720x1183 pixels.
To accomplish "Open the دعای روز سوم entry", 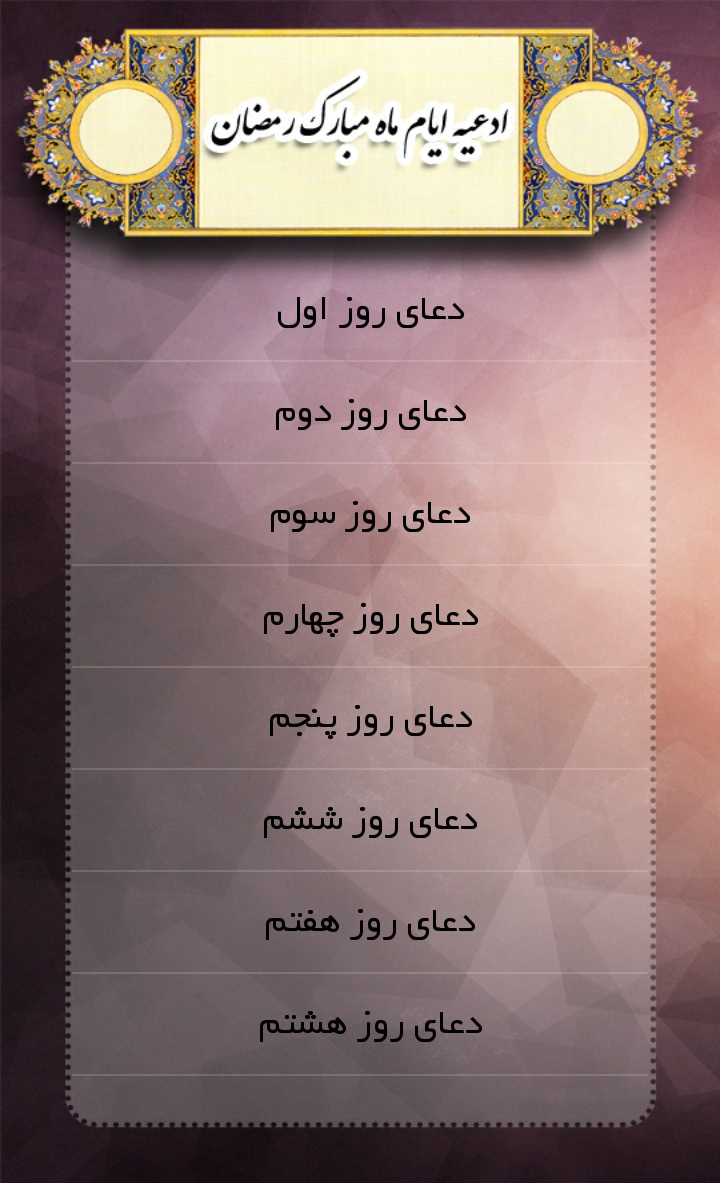I will (370, 515).
